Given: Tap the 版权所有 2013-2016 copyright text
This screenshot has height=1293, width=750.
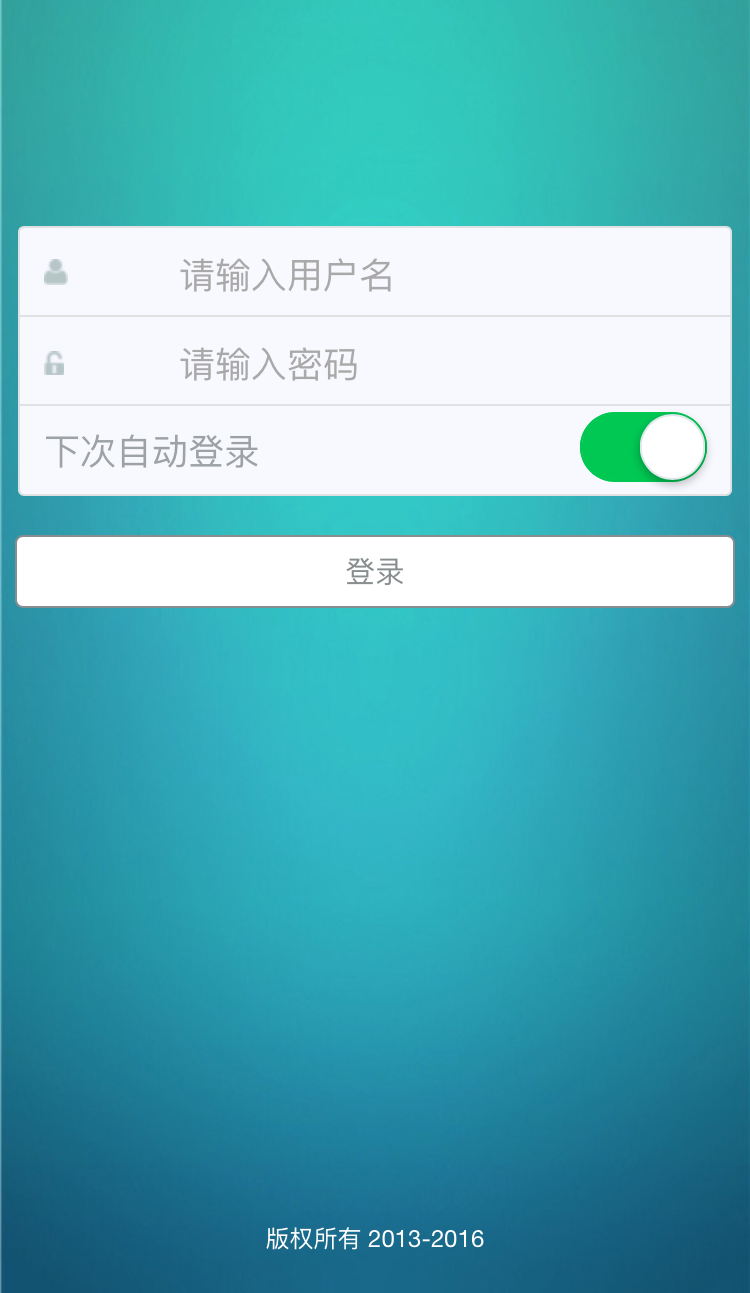Looking at the screenshot, I should click(375, 1238).
